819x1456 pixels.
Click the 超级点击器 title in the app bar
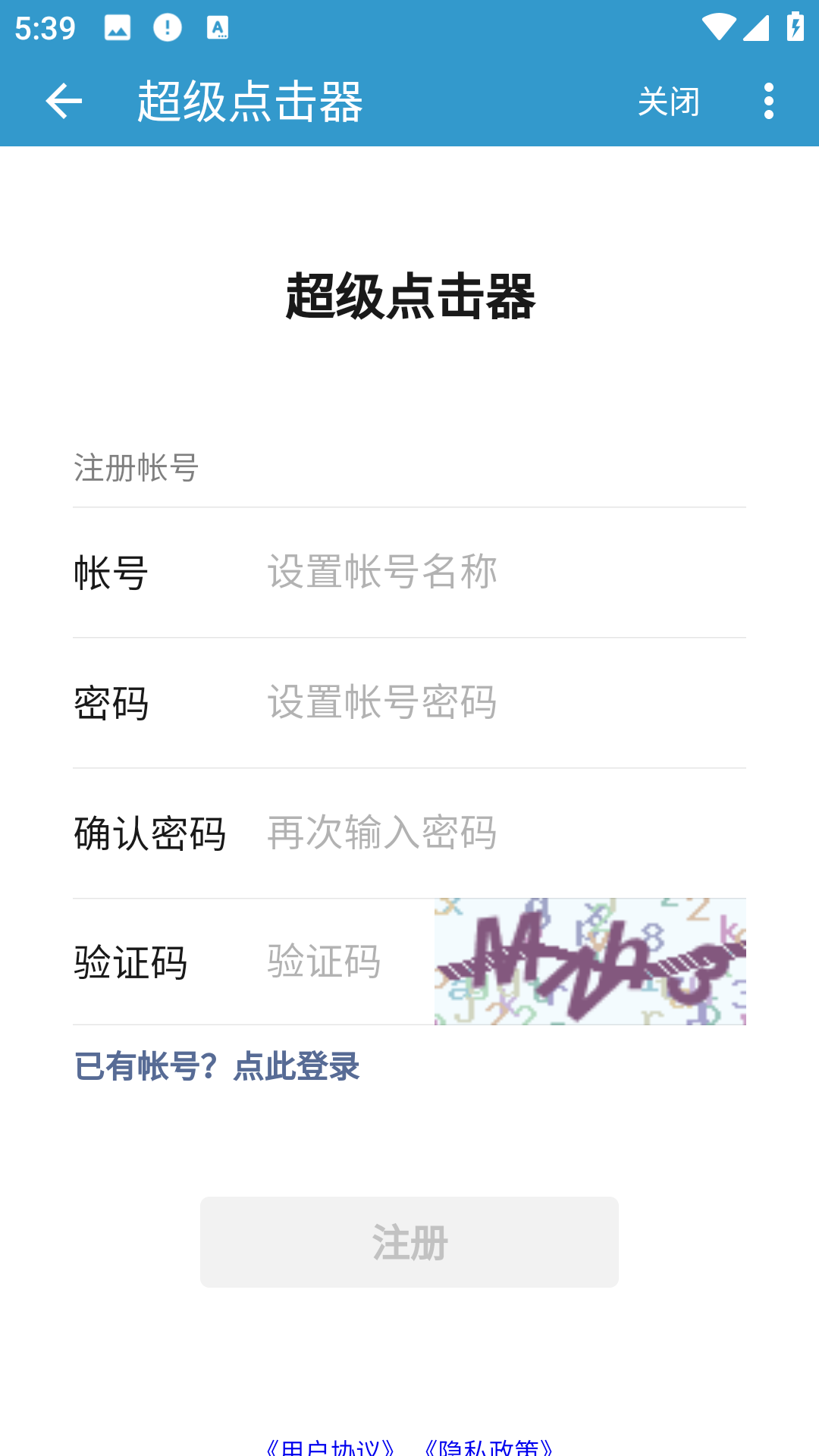pos(250,99)
